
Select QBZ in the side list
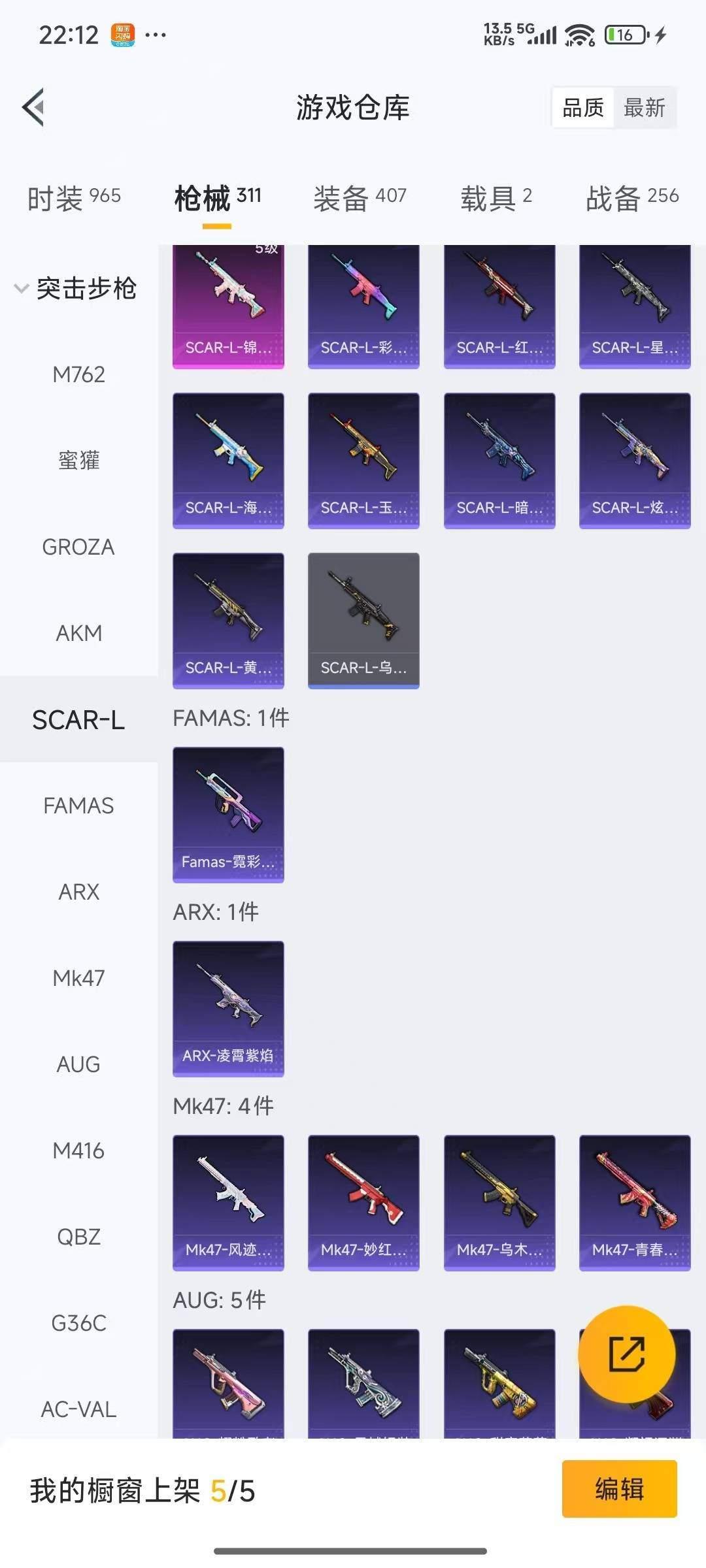[x=78, y=1237]
